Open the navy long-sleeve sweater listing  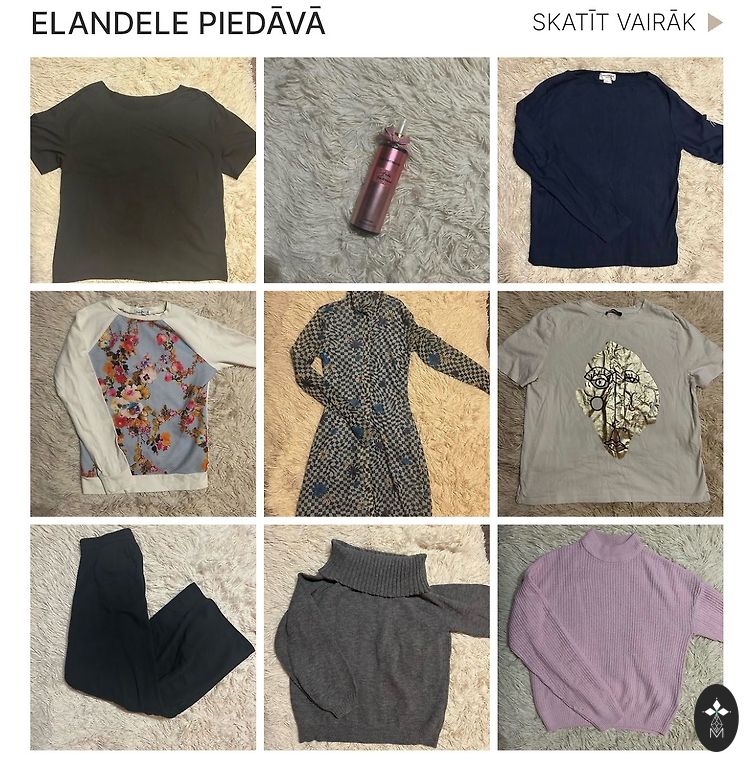610,170
